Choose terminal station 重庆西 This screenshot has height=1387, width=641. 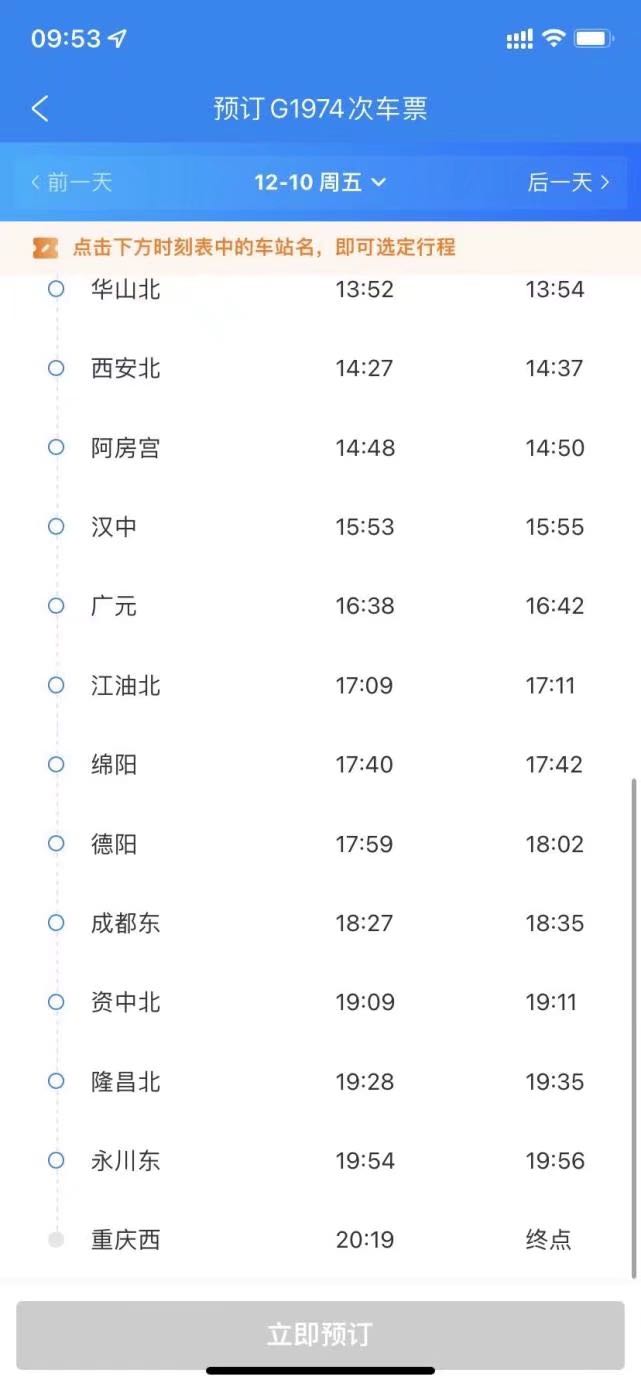[320, 1240]
